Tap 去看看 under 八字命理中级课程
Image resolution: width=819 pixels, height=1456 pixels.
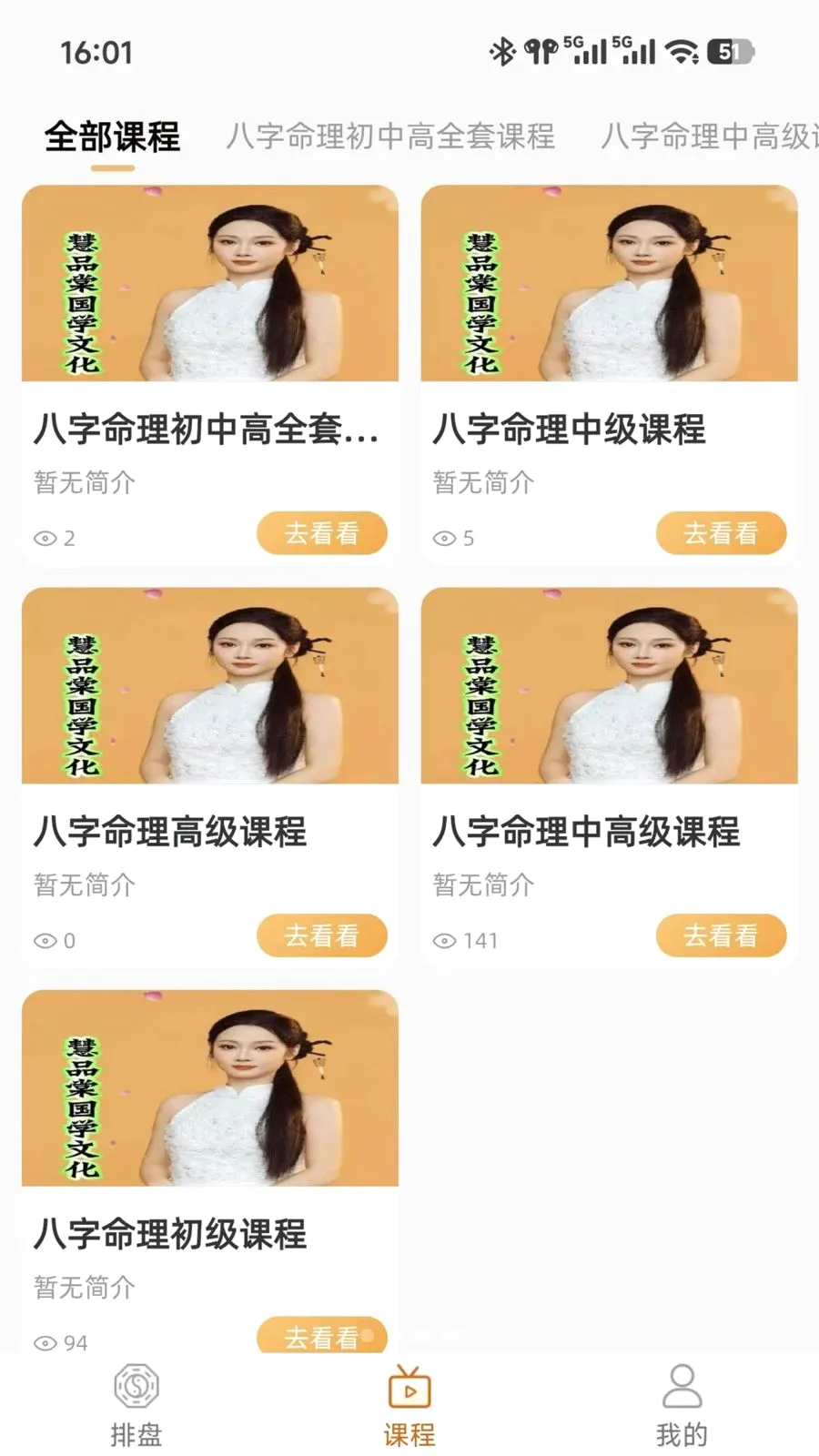tap(721, 533)
